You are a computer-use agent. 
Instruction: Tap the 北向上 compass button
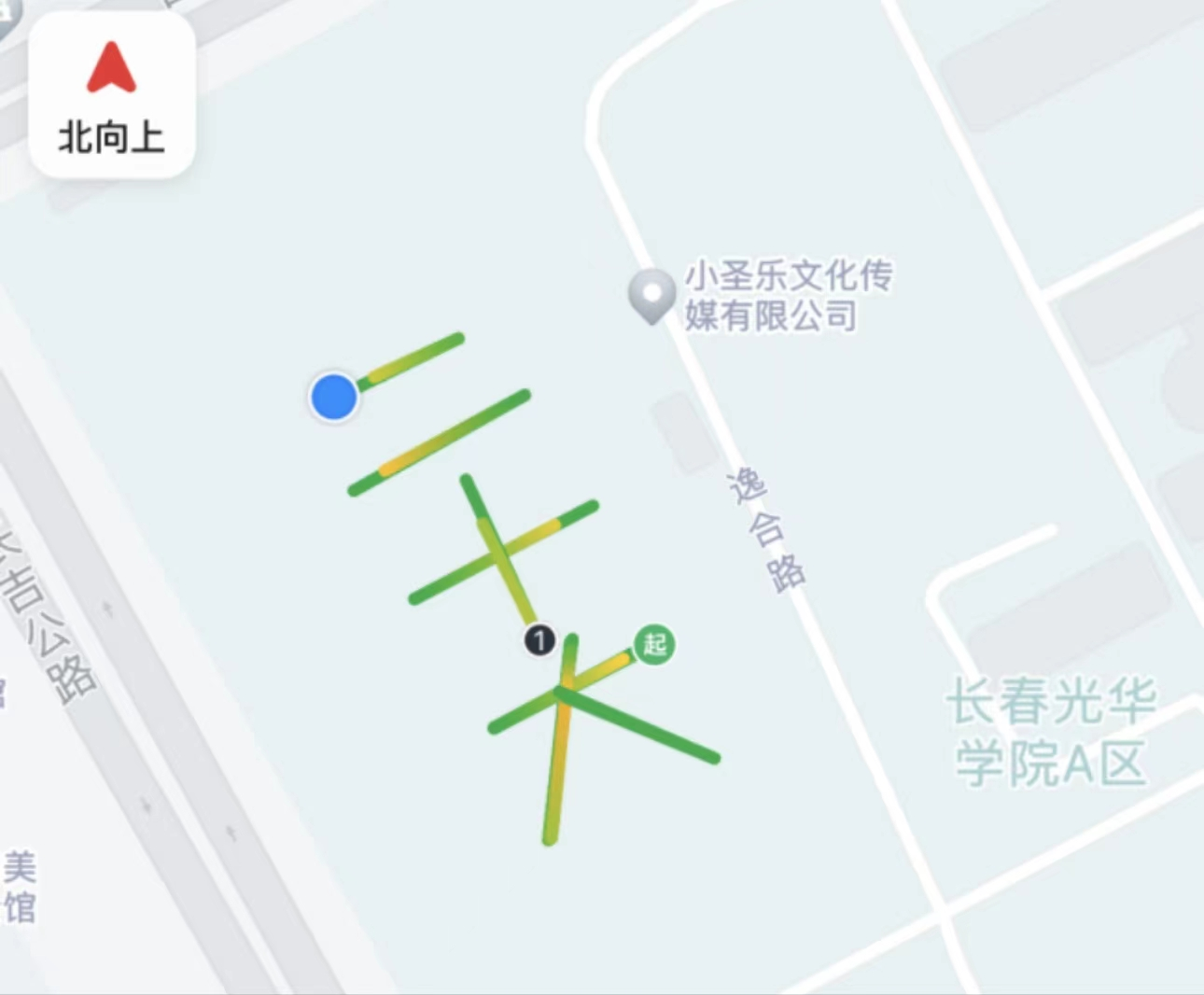coord(112,95)
